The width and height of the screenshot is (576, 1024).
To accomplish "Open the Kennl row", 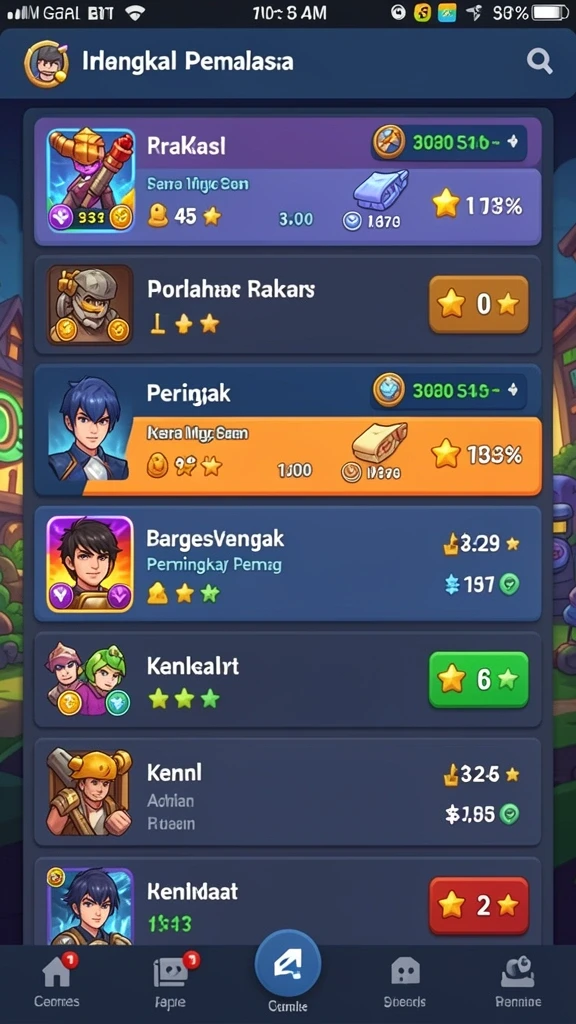I will [288, 792].
